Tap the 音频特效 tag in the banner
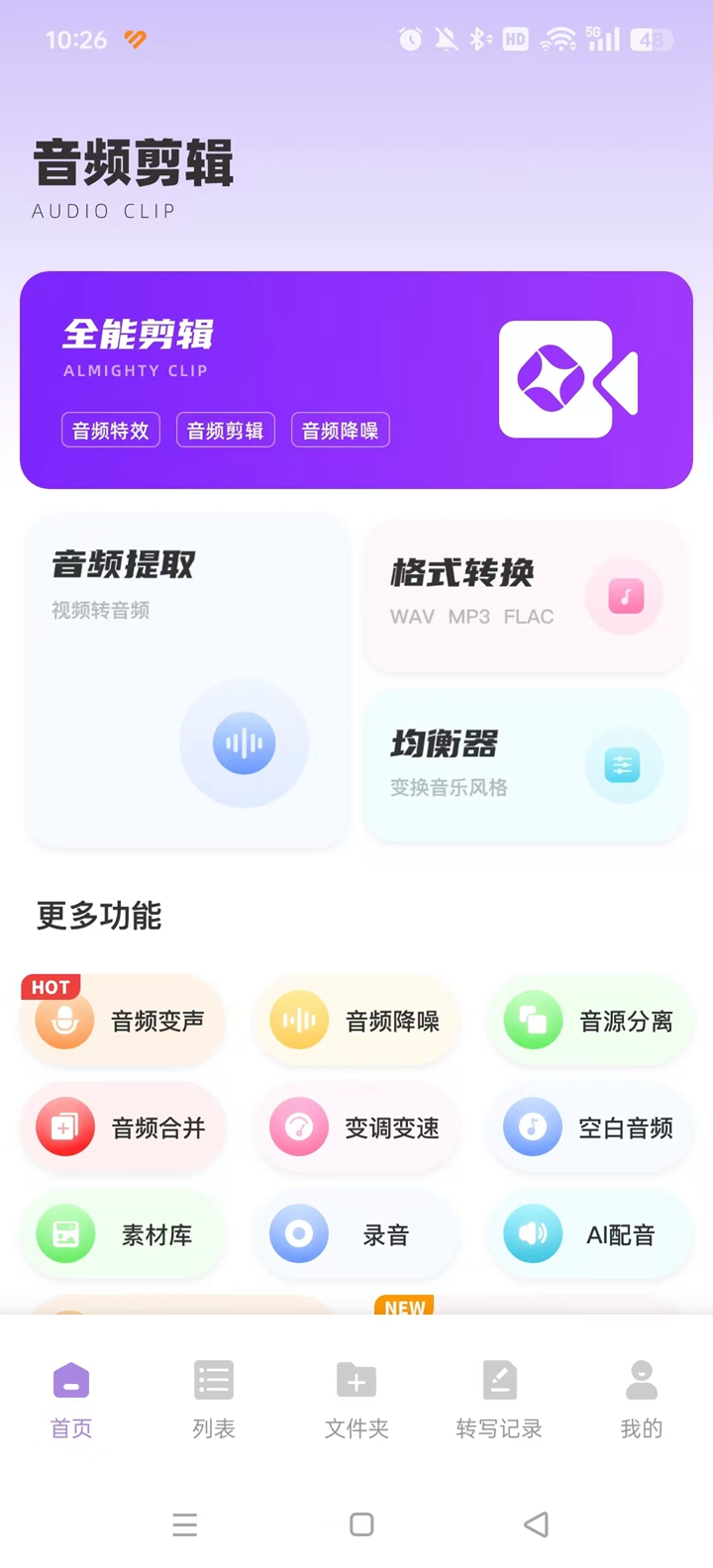 [x=110, y=430]
